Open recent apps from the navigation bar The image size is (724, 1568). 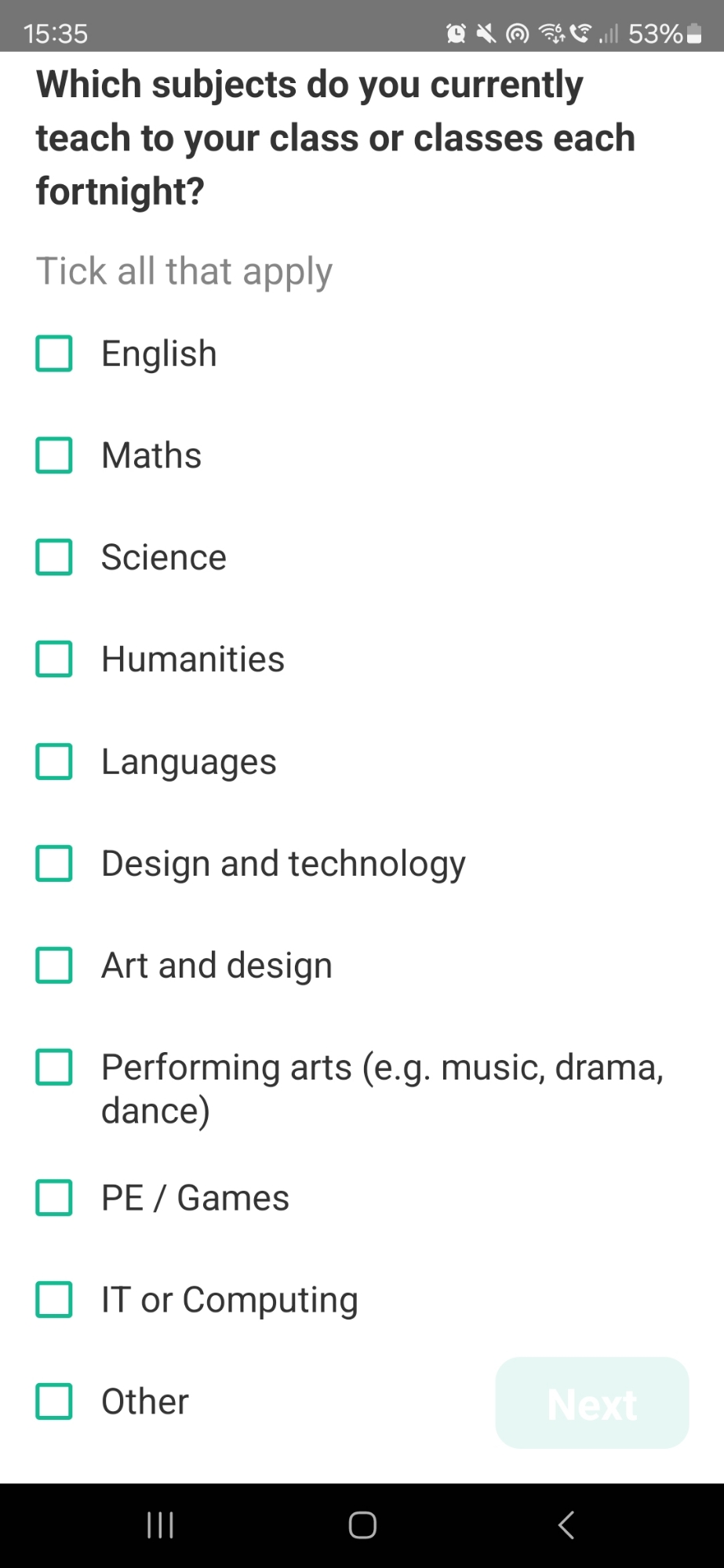[x=160, y=1525]
